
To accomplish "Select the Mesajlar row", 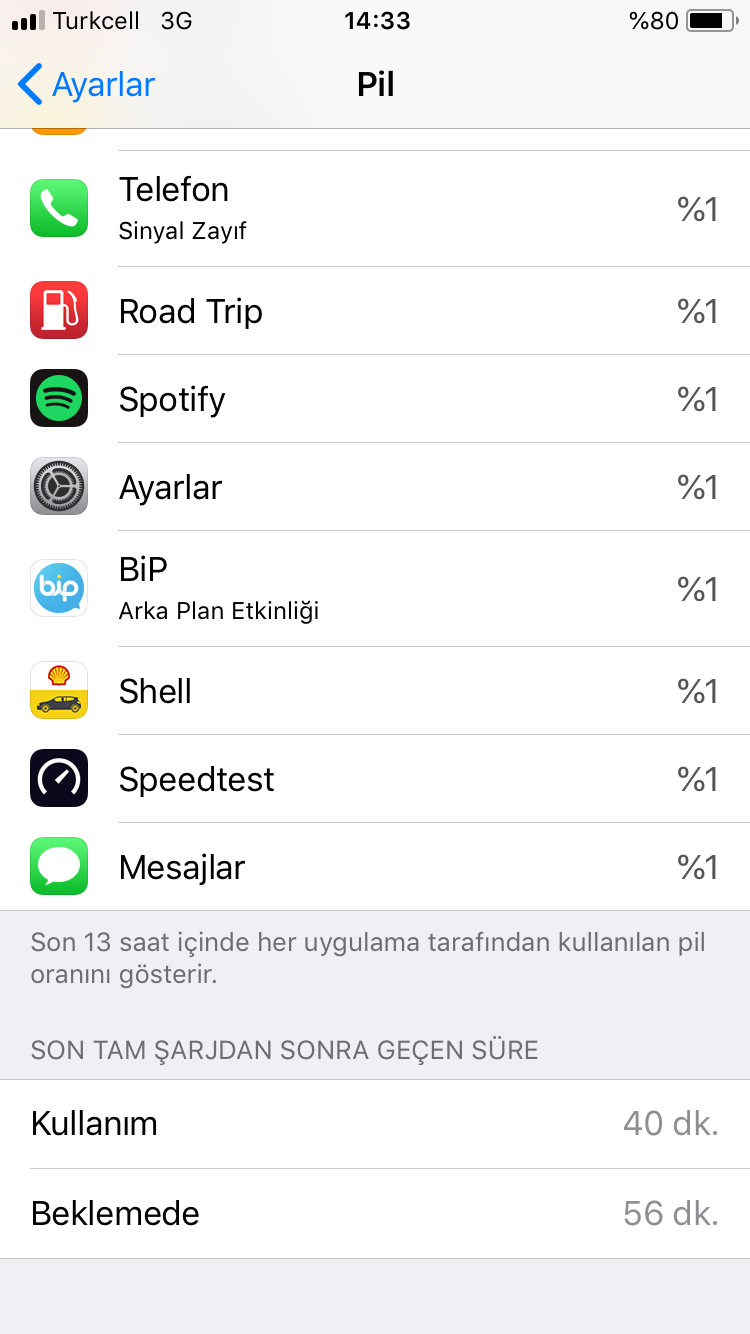I will pos(375,867).
